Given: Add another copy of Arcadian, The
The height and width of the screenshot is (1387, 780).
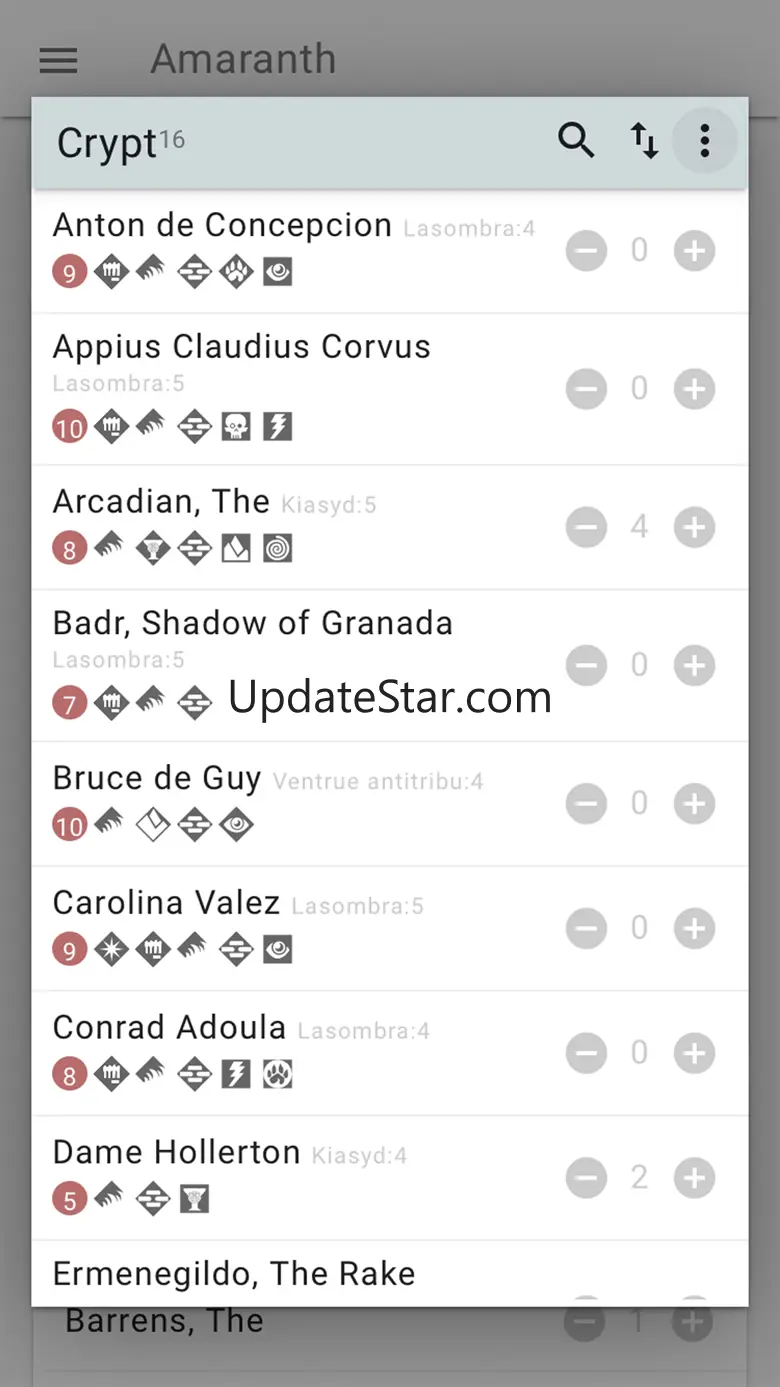Looking at the screenshot, I should click(694, 527).
